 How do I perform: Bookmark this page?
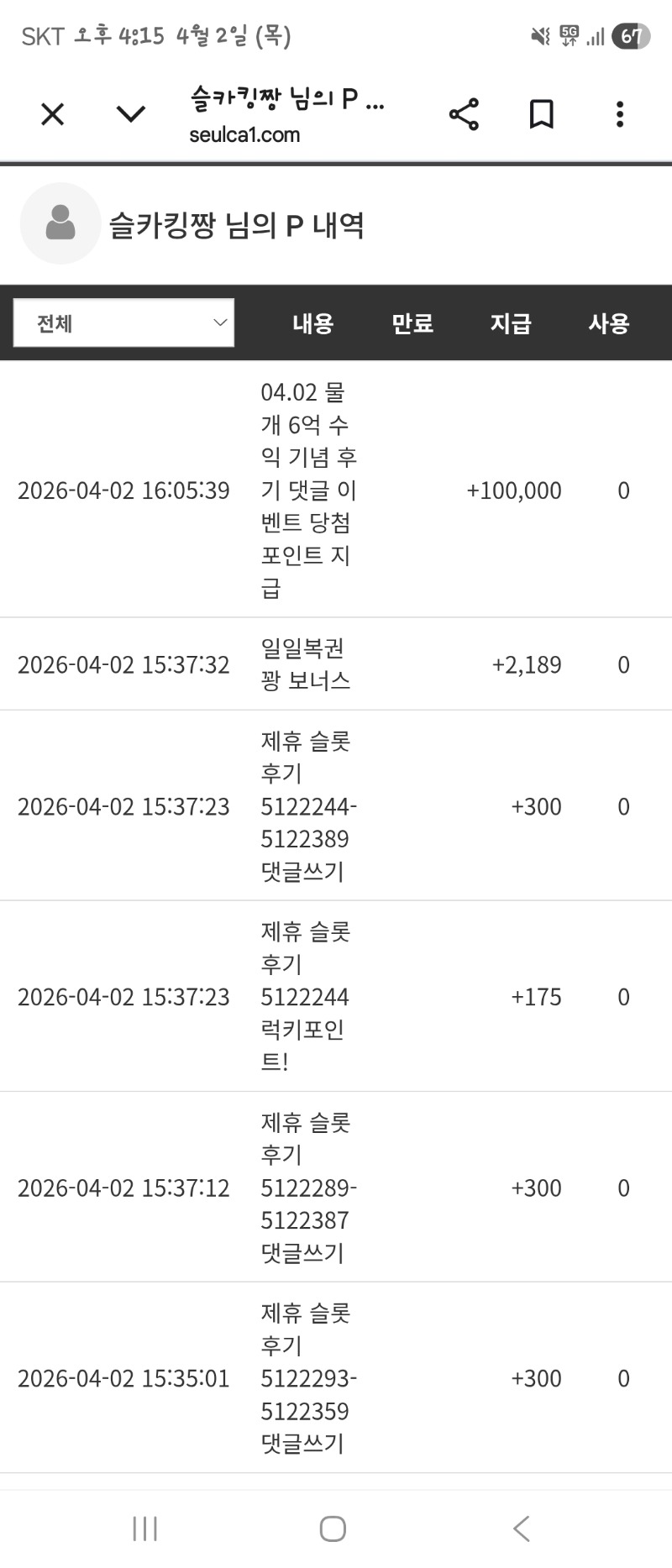tap(542, 114)
